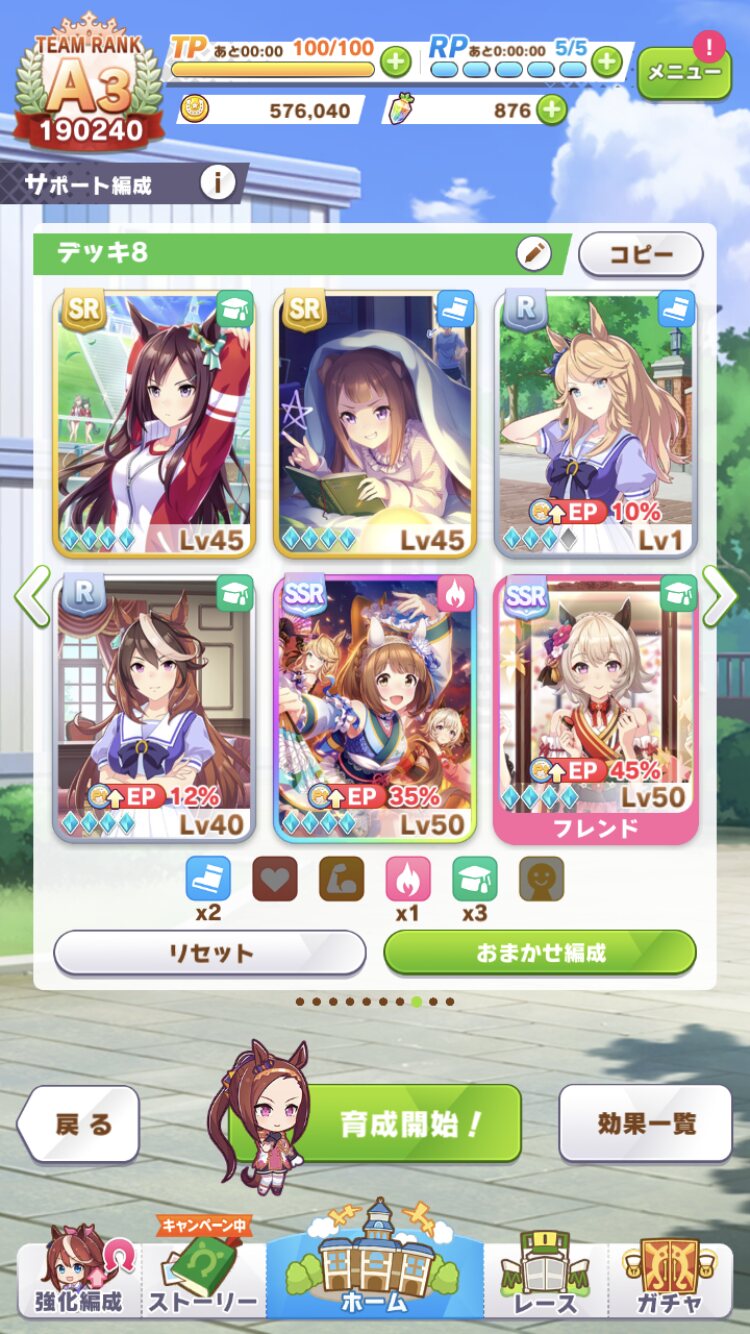Add more carrots with plus button
This screenshot has width=750, height=1334.
coord(551,110)
